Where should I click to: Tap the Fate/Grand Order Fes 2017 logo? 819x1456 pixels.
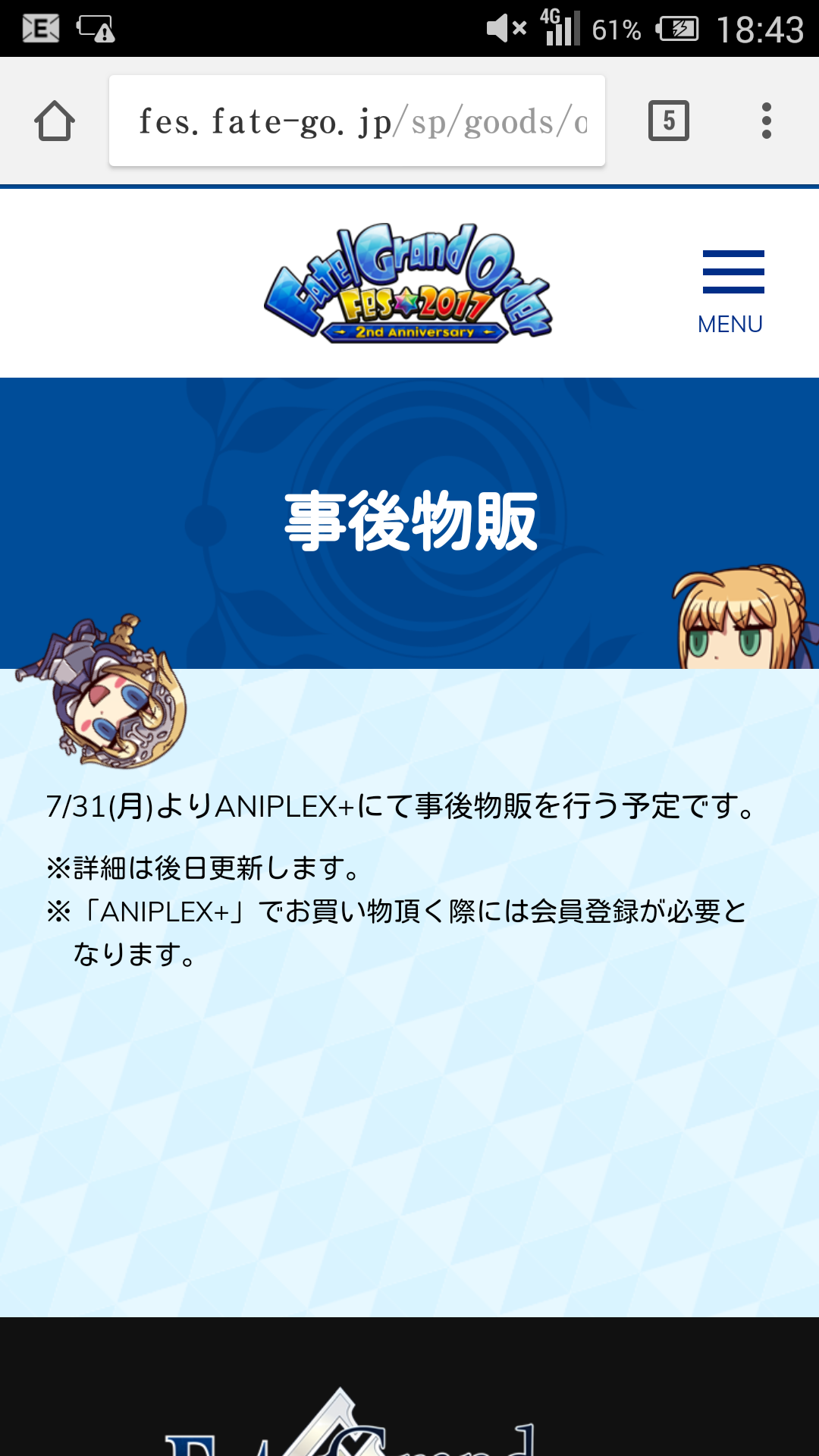point(409,284)
